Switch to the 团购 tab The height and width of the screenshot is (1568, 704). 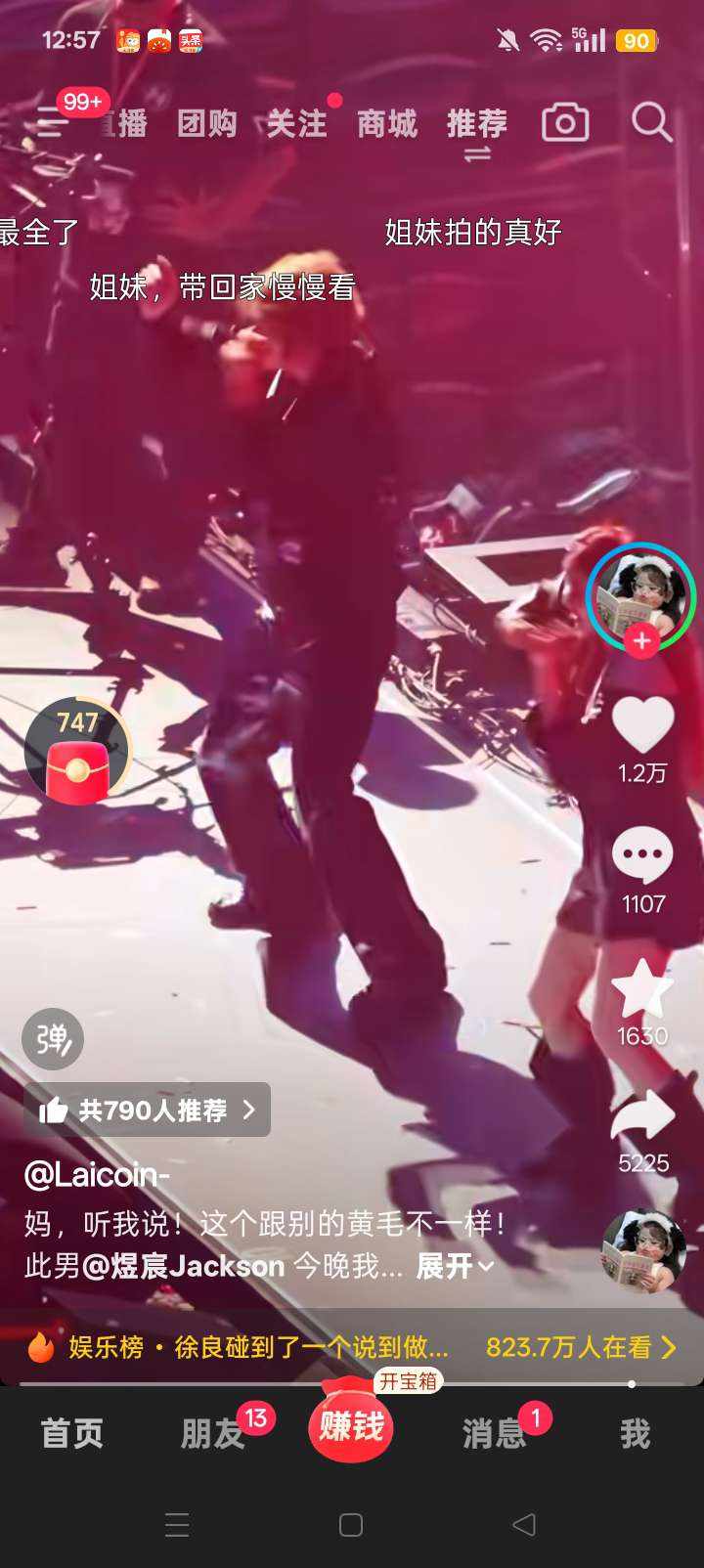point(207,124)
